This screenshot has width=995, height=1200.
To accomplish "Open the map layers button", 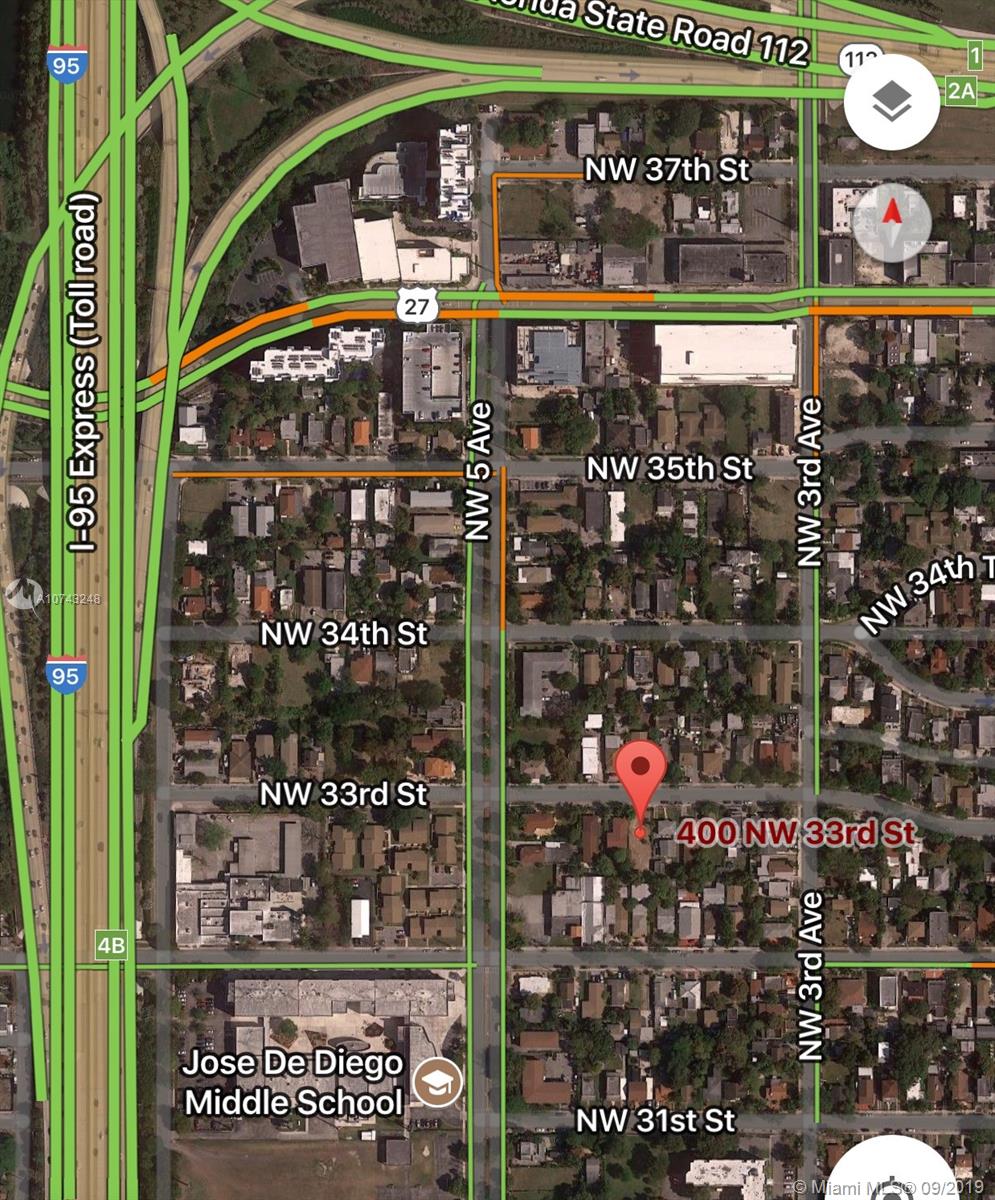I will coord(892,101).
